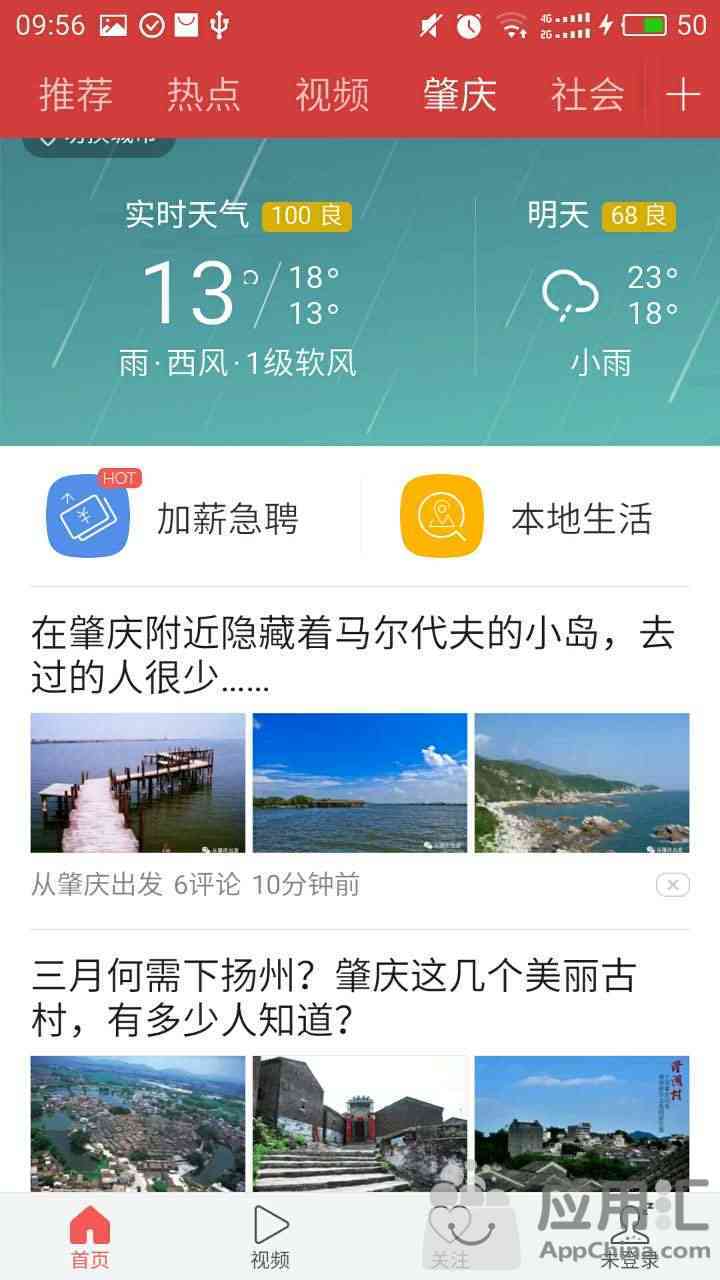Switch to the 社会 tab
The image size is (720, 1280).
coord(588,95)
